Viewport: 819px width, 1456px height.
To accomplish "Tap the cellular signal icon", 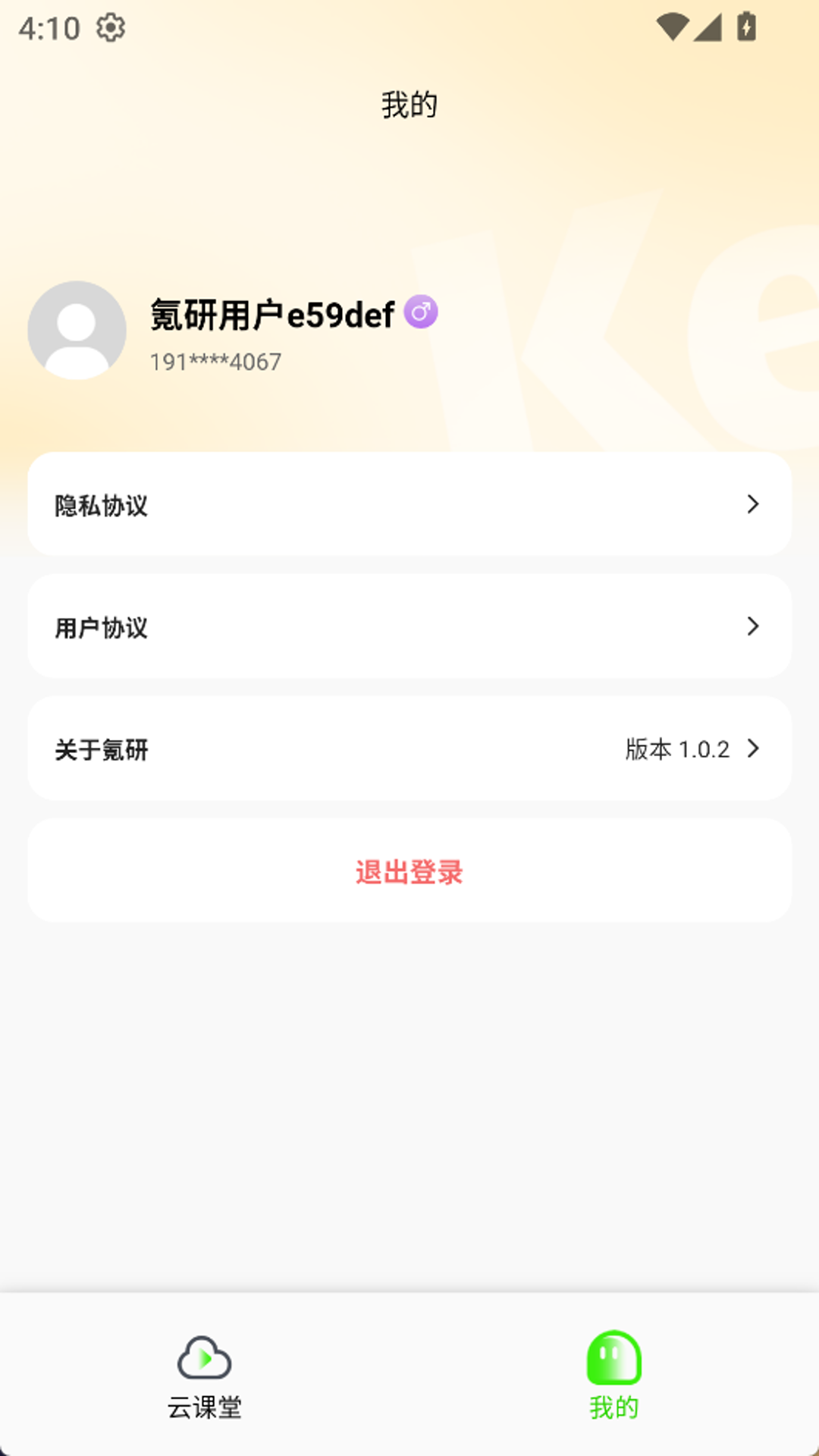I will (710, 27).
